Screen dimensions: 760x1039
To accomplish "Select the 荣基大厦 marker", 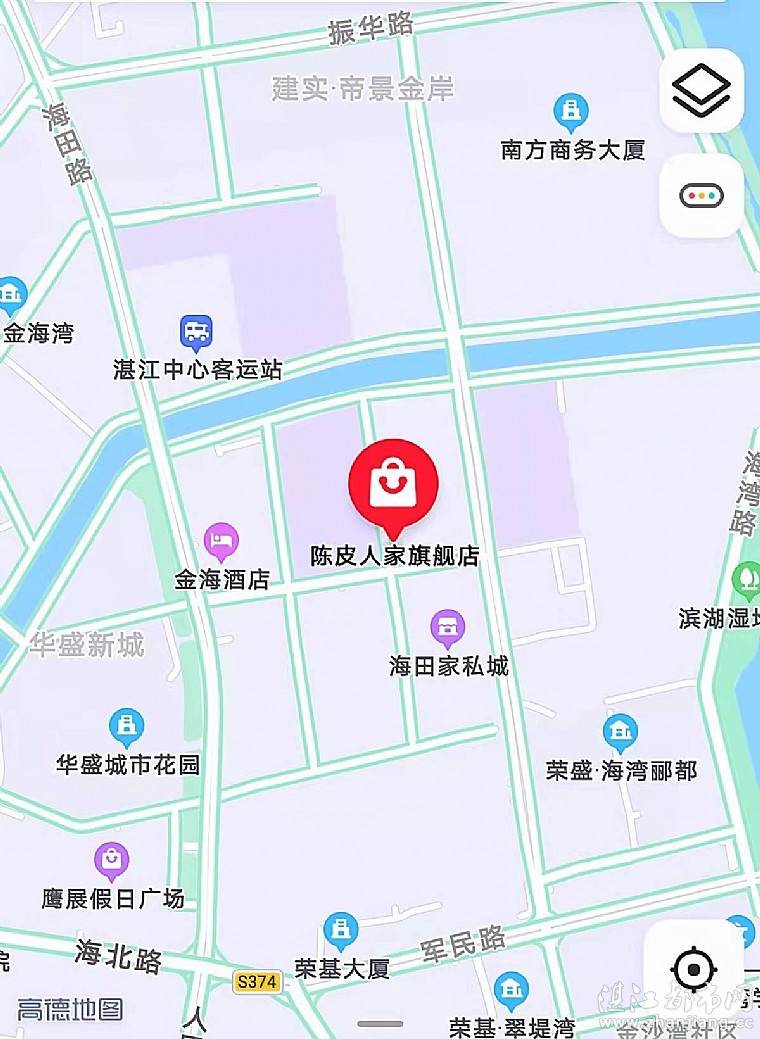I will click(341, 931).
